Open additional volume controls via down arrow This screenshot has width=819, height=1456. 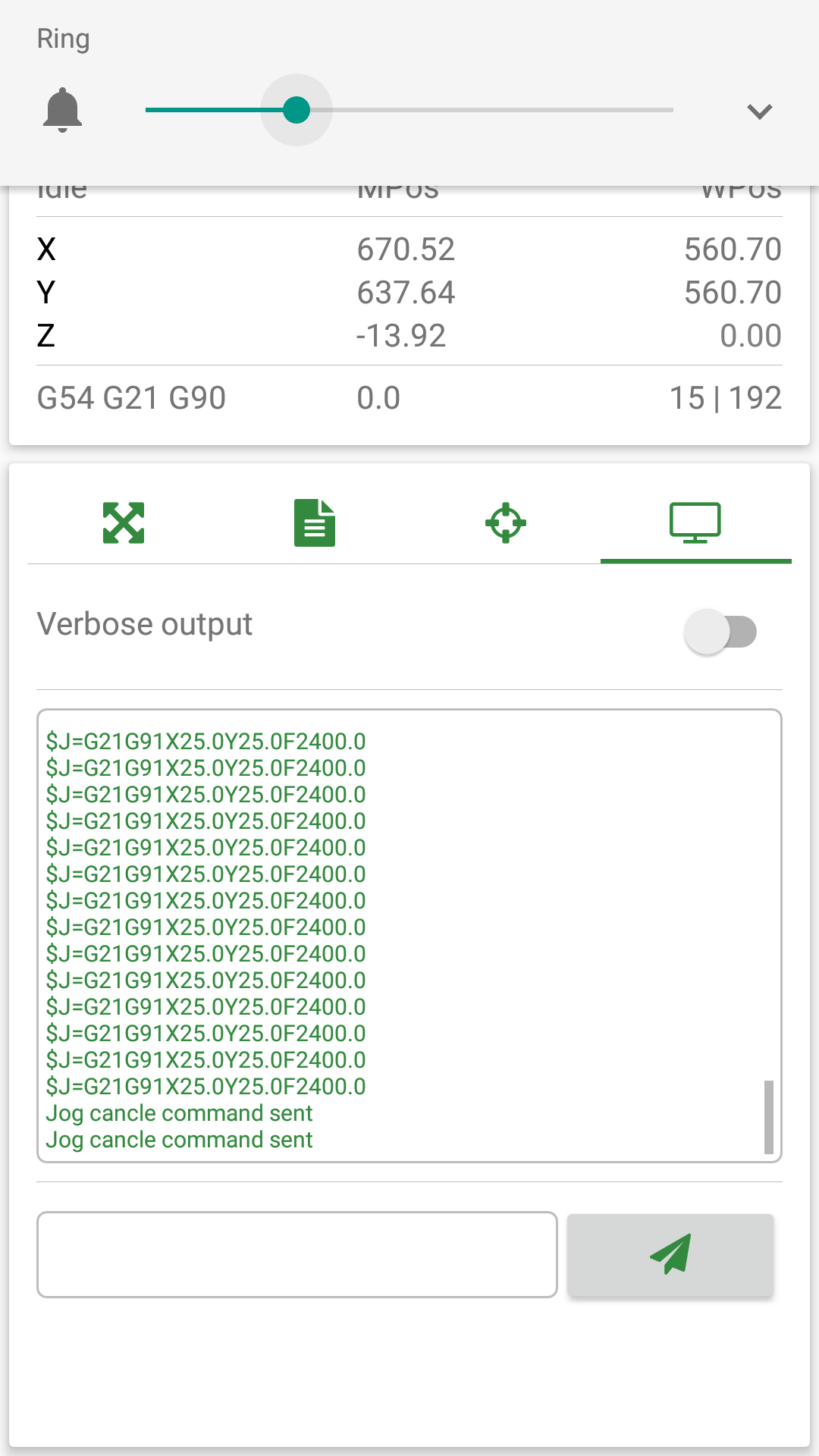[758, 111]
